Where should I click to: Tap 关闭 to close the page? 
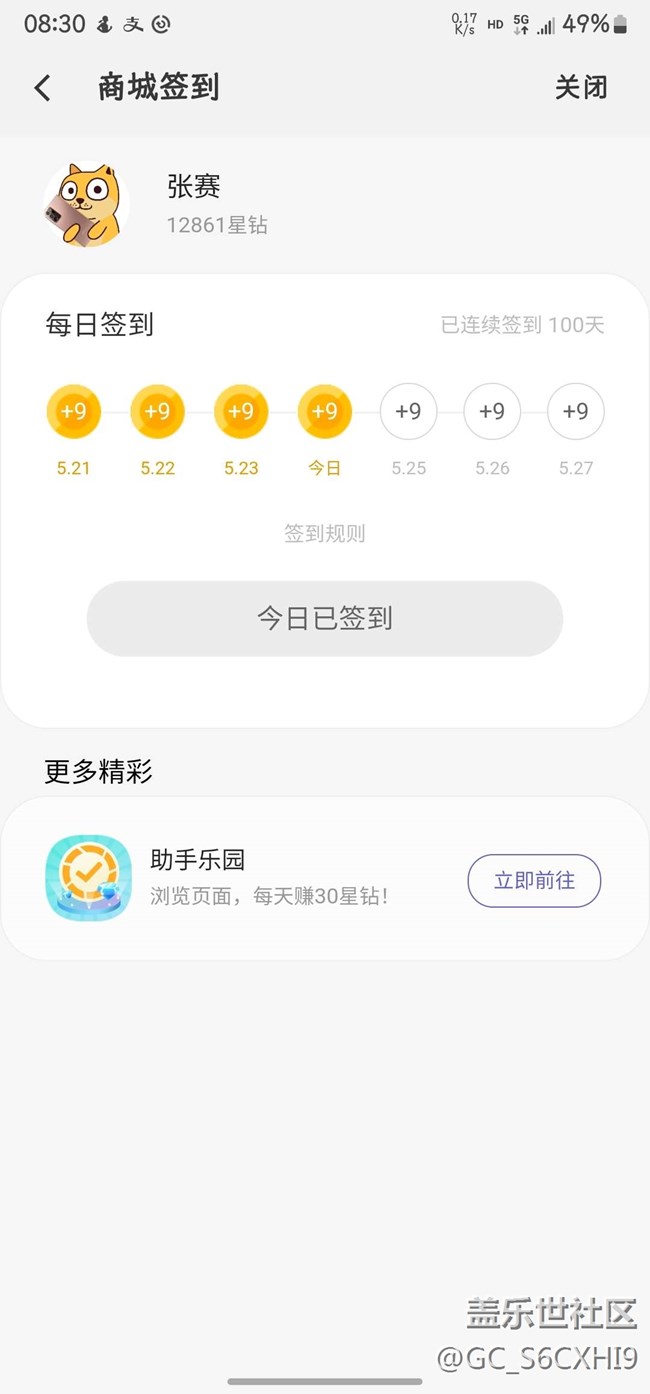(581, 88)
